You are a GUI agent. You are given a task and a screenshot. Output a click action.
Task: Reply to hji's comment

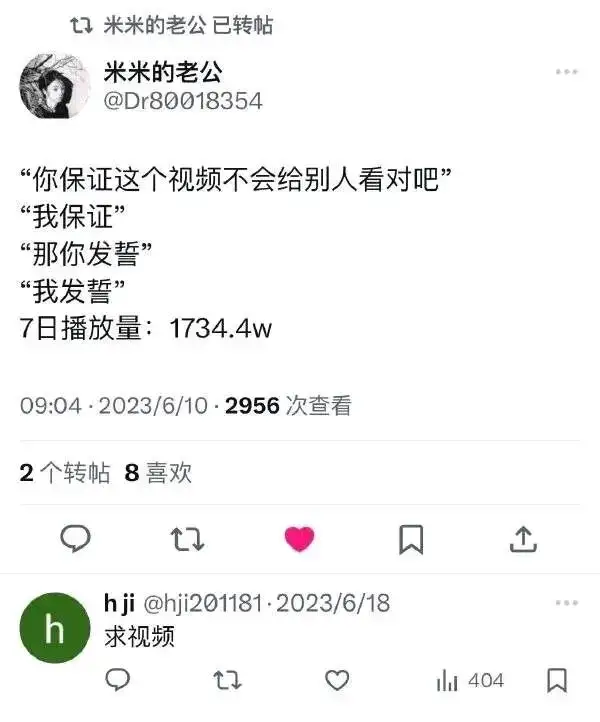coord(118,680)
